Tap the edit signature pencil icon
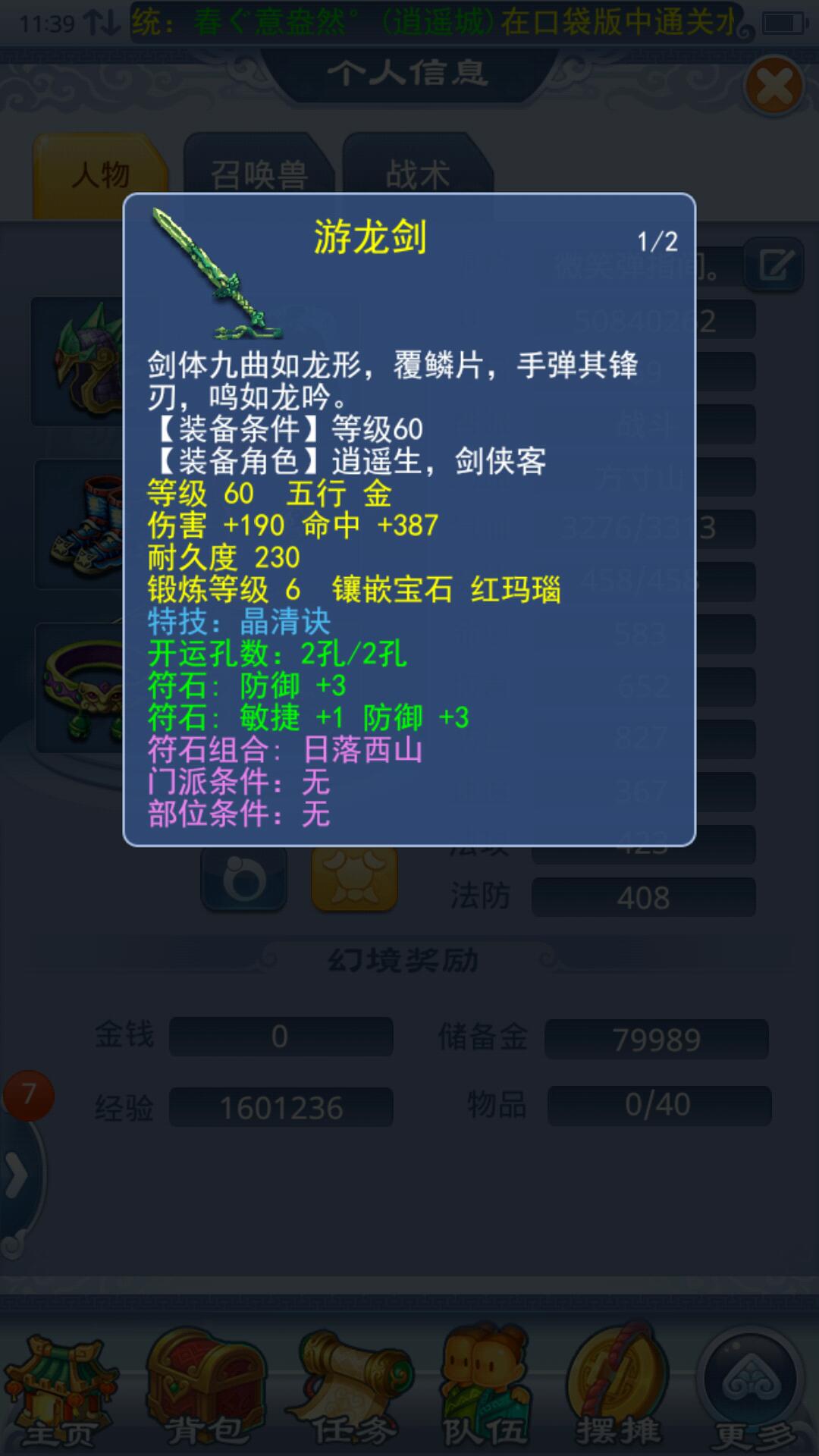Image resolution: width=819 pixels, height=1456 pixels. click(x=773, y=265)
